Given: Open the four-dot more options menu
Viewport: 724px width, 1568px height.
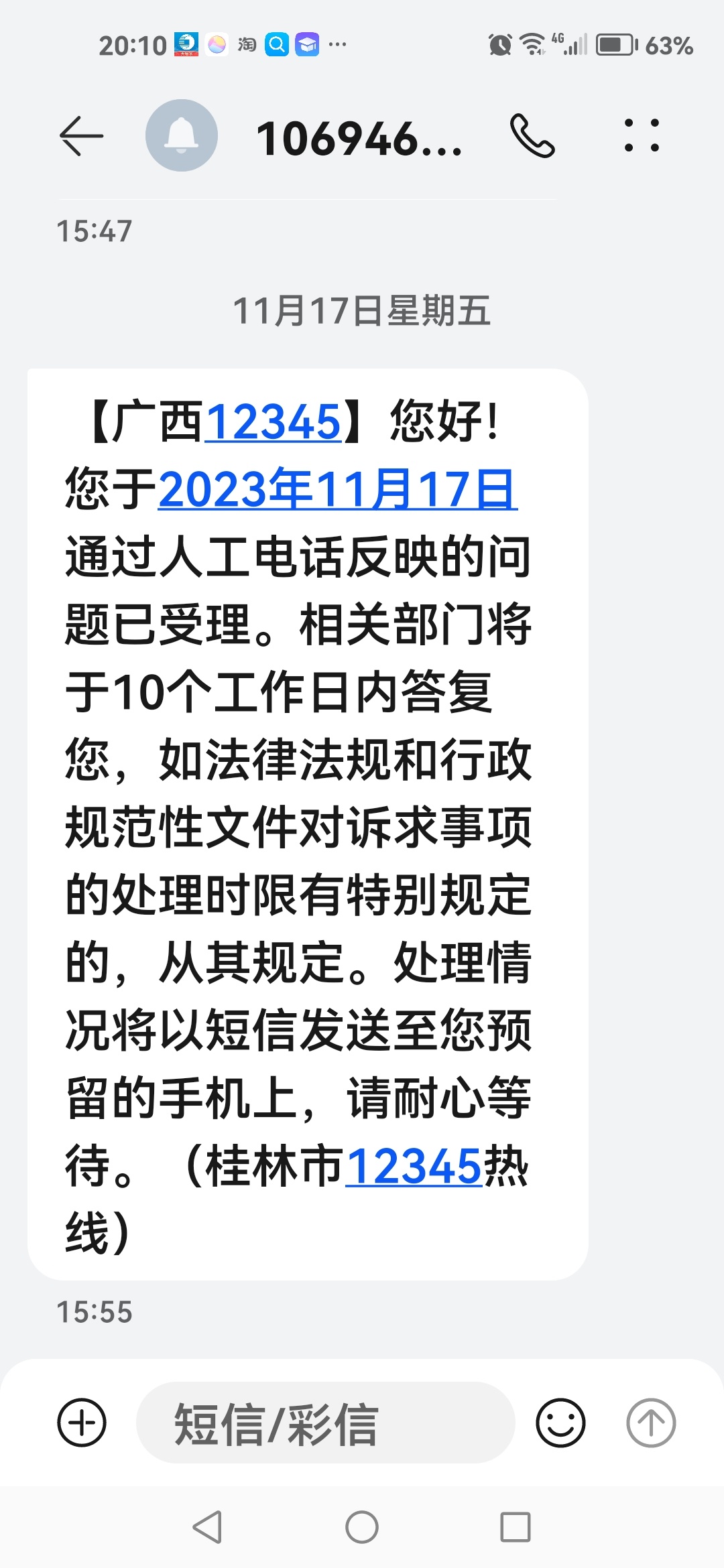Looking at the screenshot, I should (642, 136).
